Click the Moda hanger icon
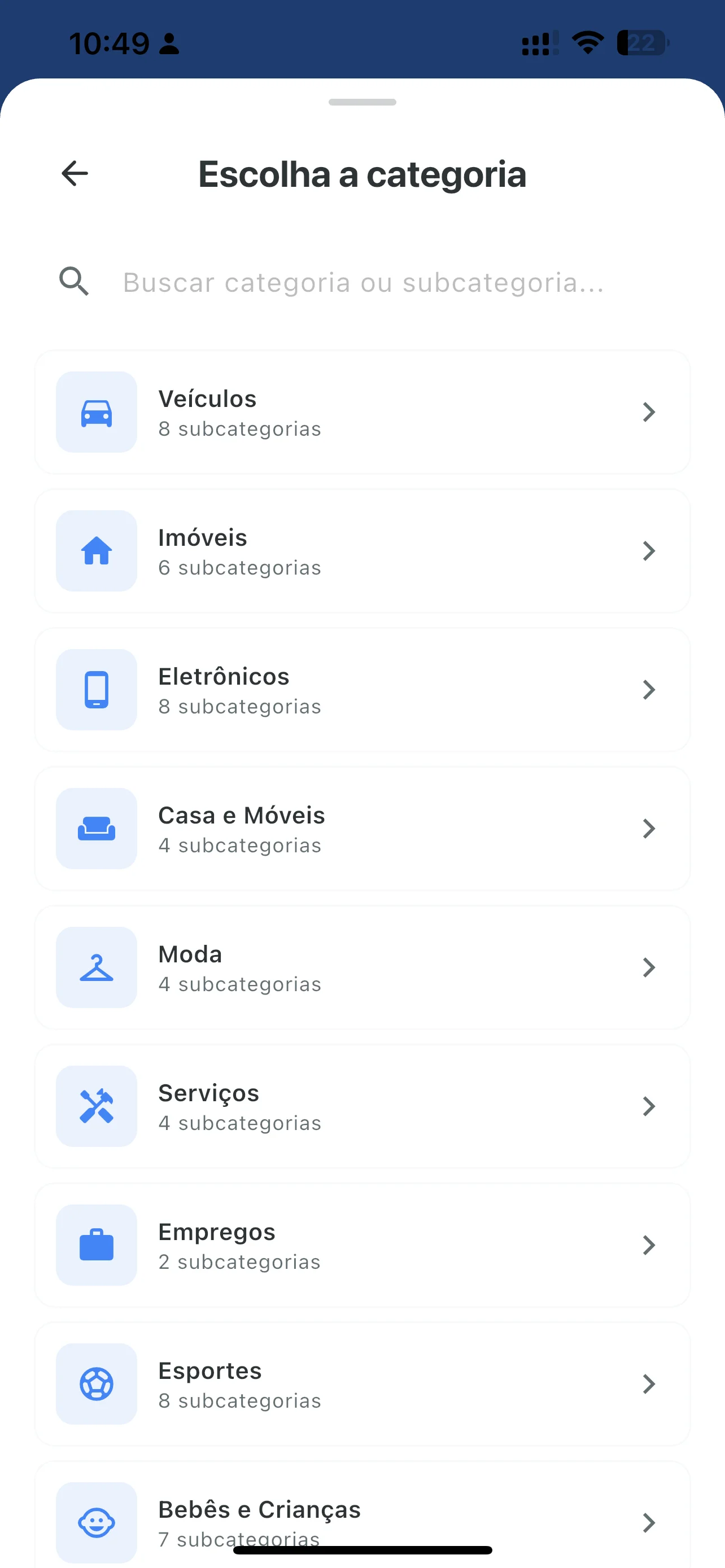Screen dimensions: 725x1568 pos(96,967)
